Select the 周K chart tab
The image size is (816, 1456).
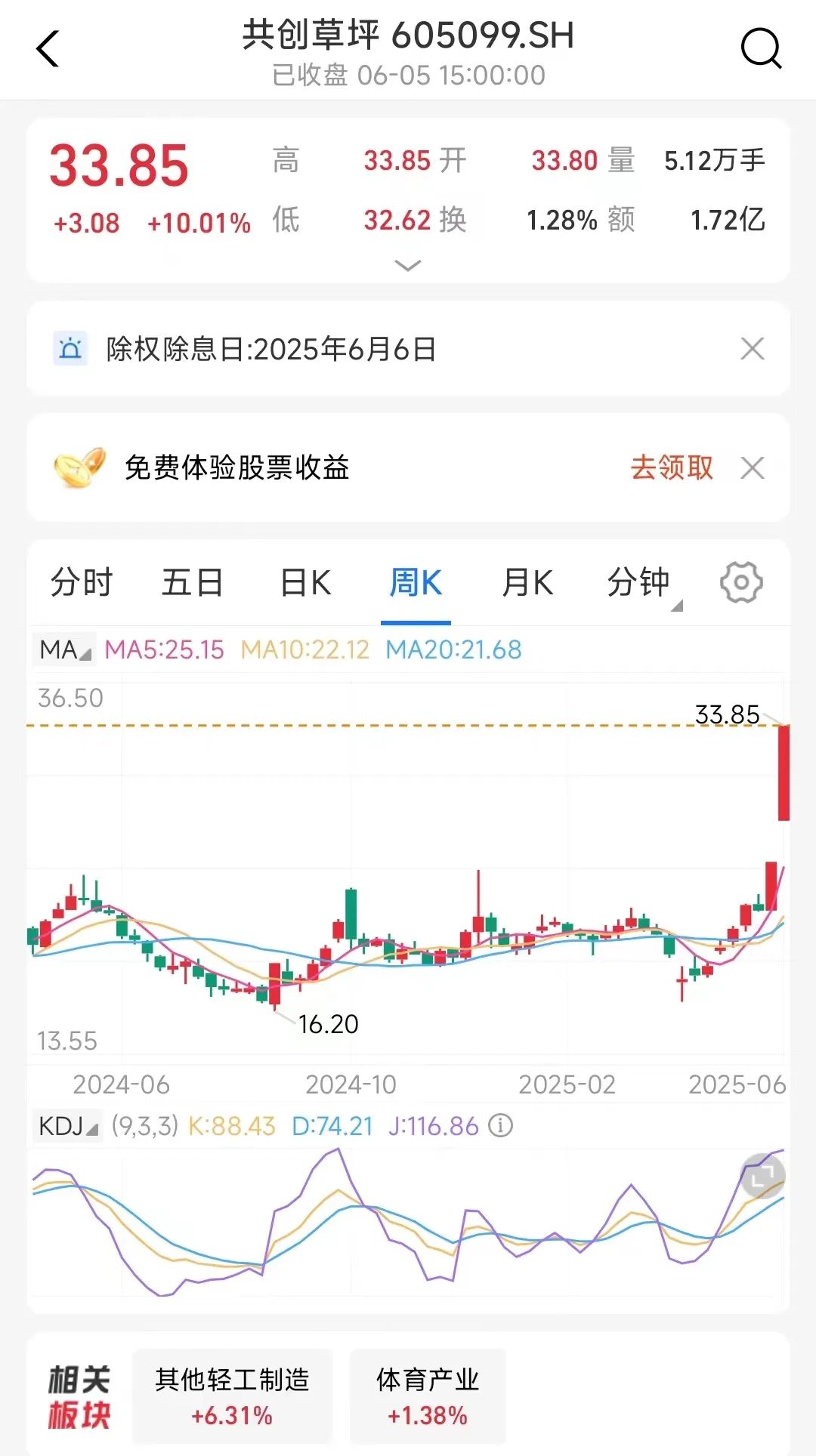click(x=416, y=583)
